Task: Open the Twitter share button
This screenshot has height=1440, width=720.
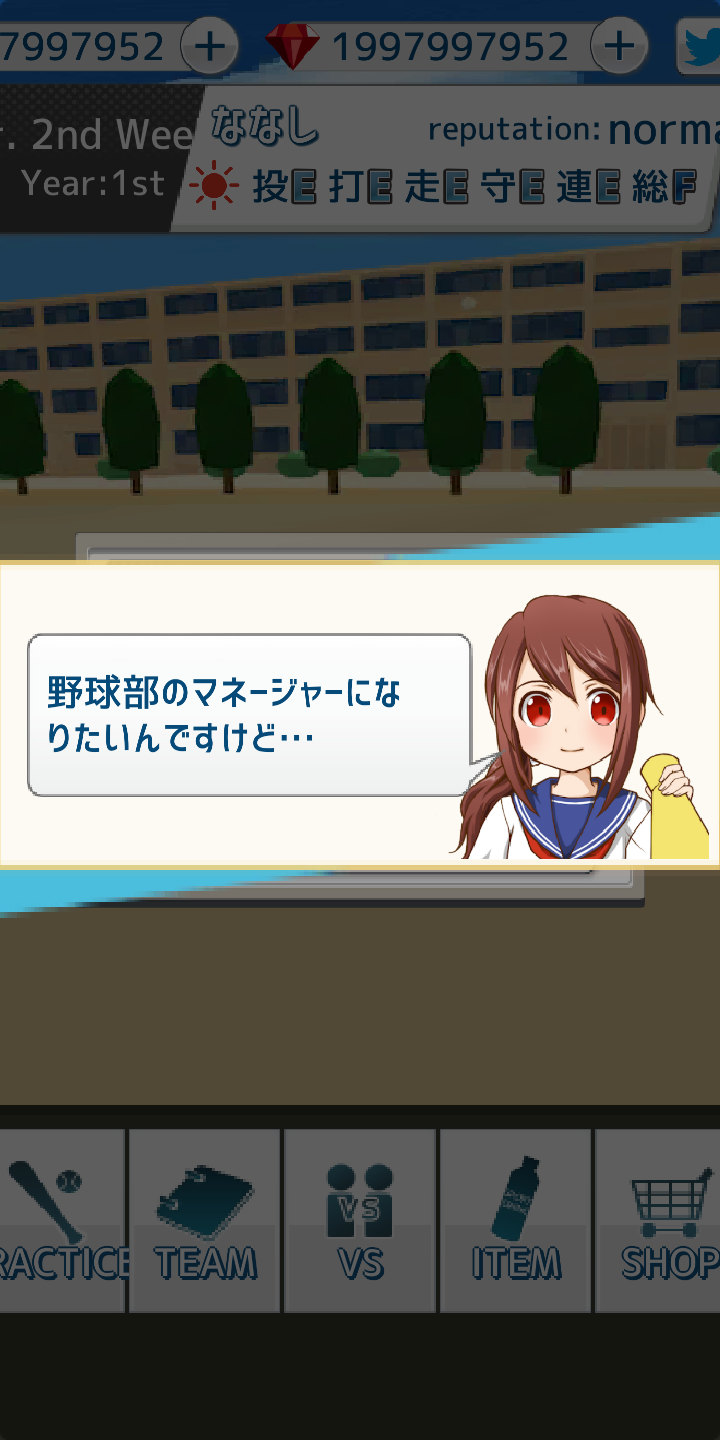Action: pos(702,46)
